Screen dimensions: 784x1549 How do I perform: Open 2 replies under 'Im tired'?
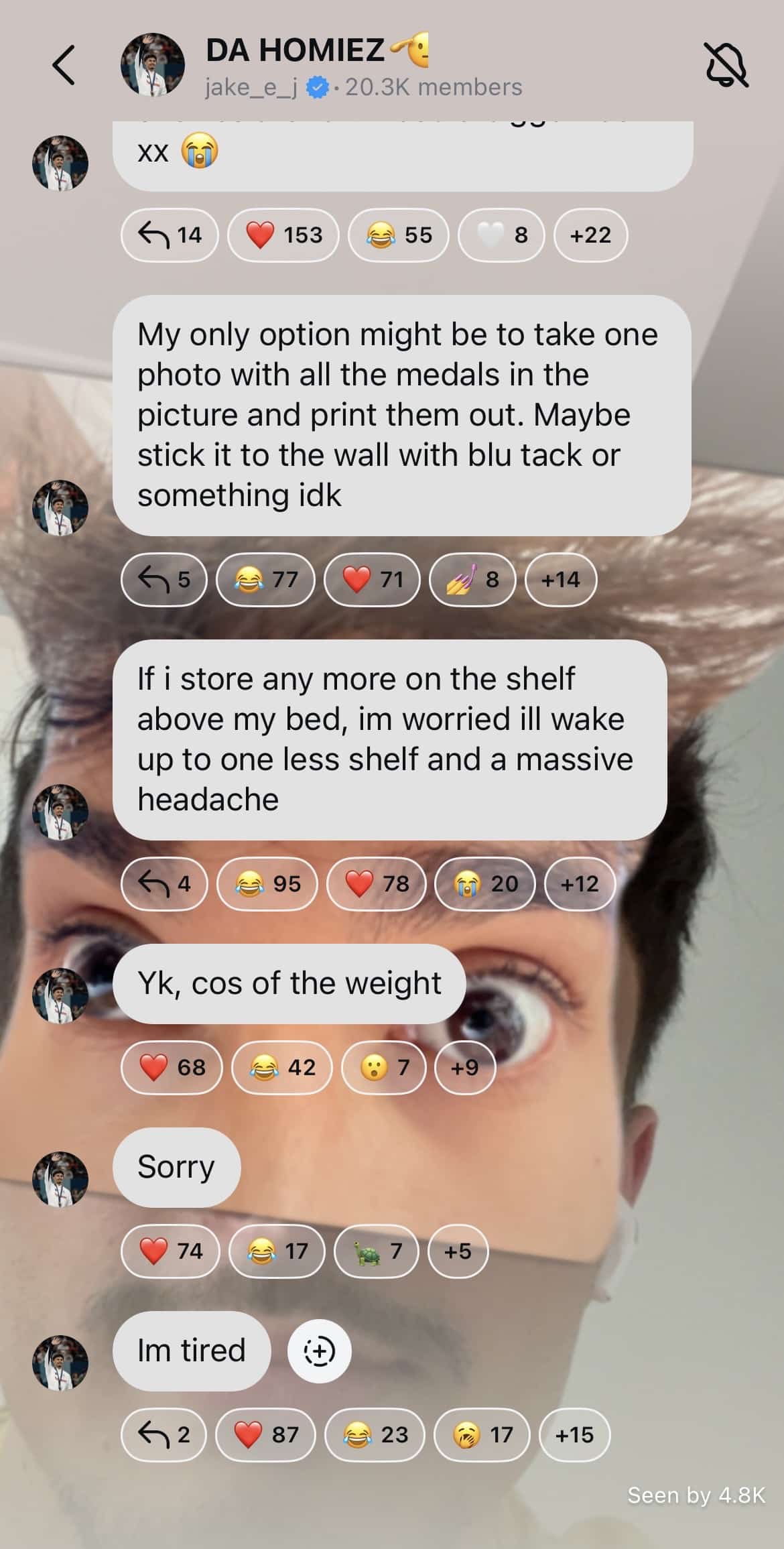tap(164, 1434)
